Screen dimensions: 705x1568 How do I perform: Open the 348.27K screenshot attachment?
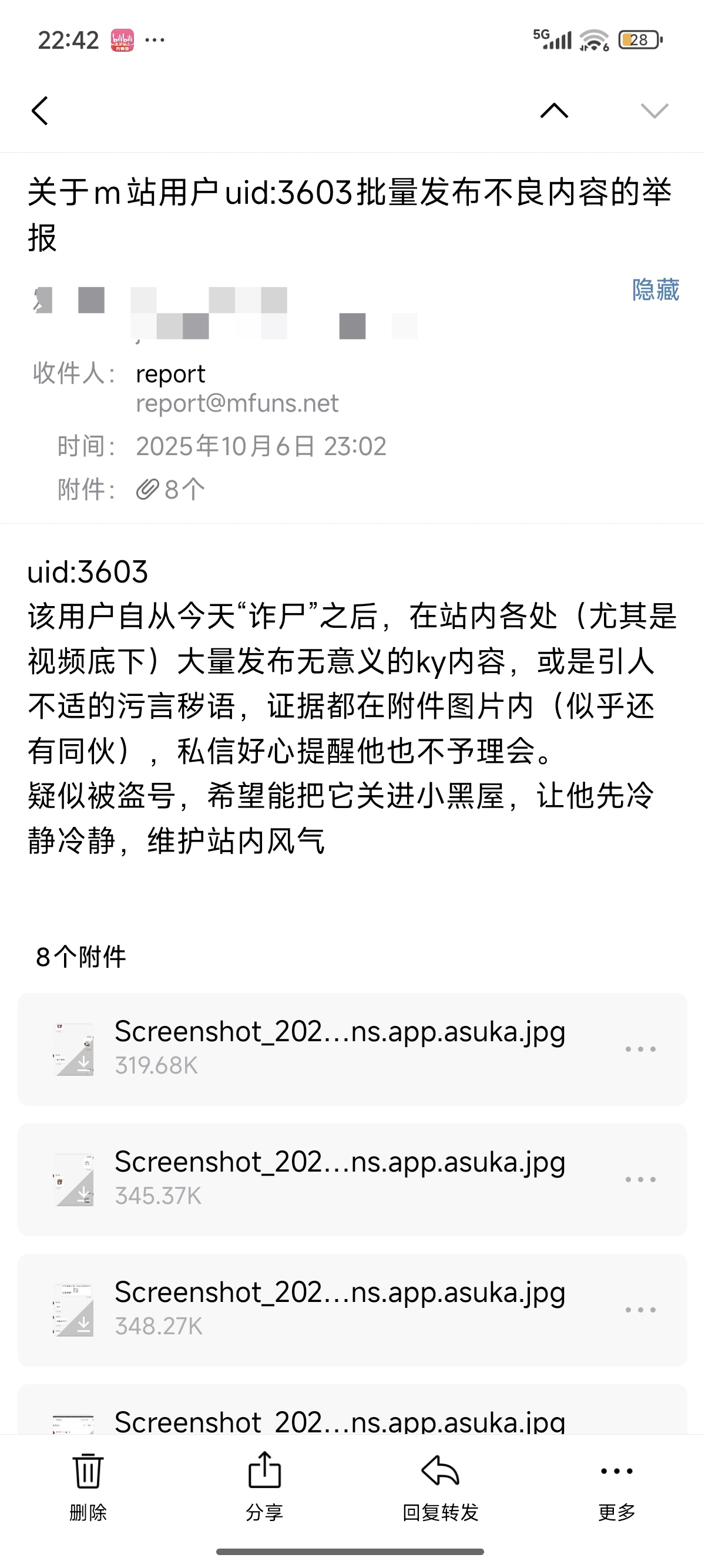[x=338, y=1307]
